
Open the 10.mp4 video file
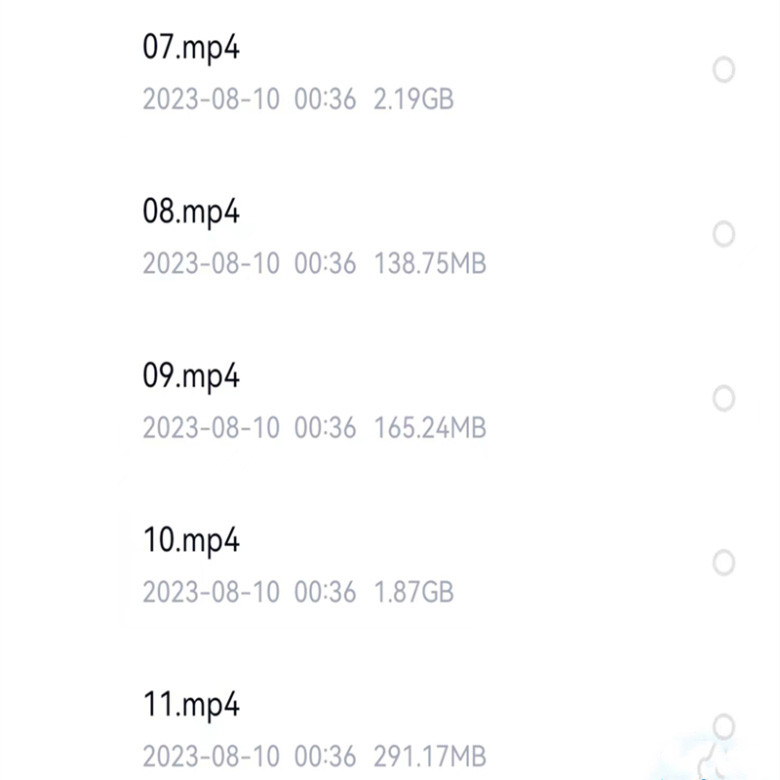click(192, 541)
